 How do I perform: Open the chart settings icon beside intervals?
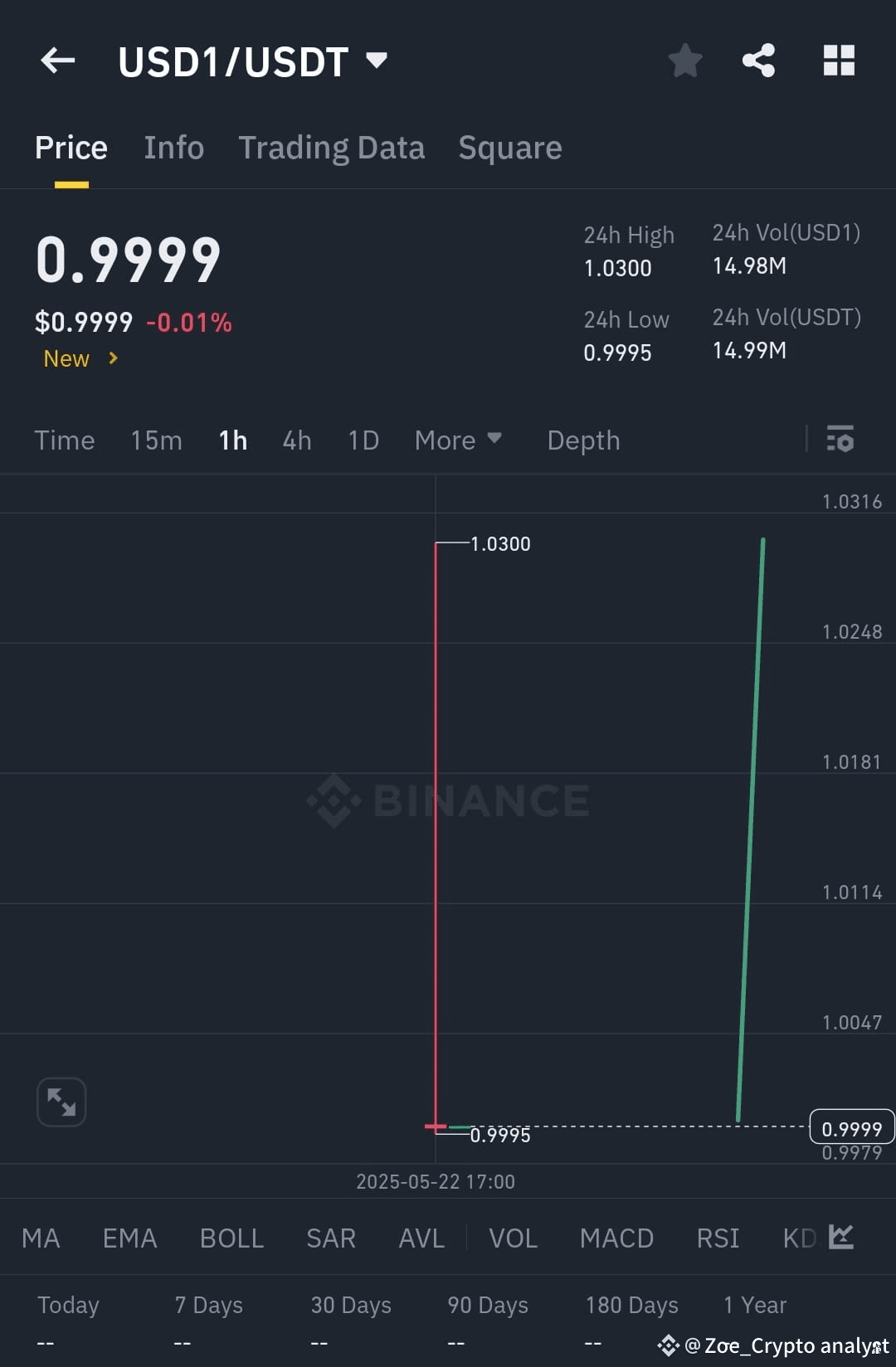click(840, 440)
